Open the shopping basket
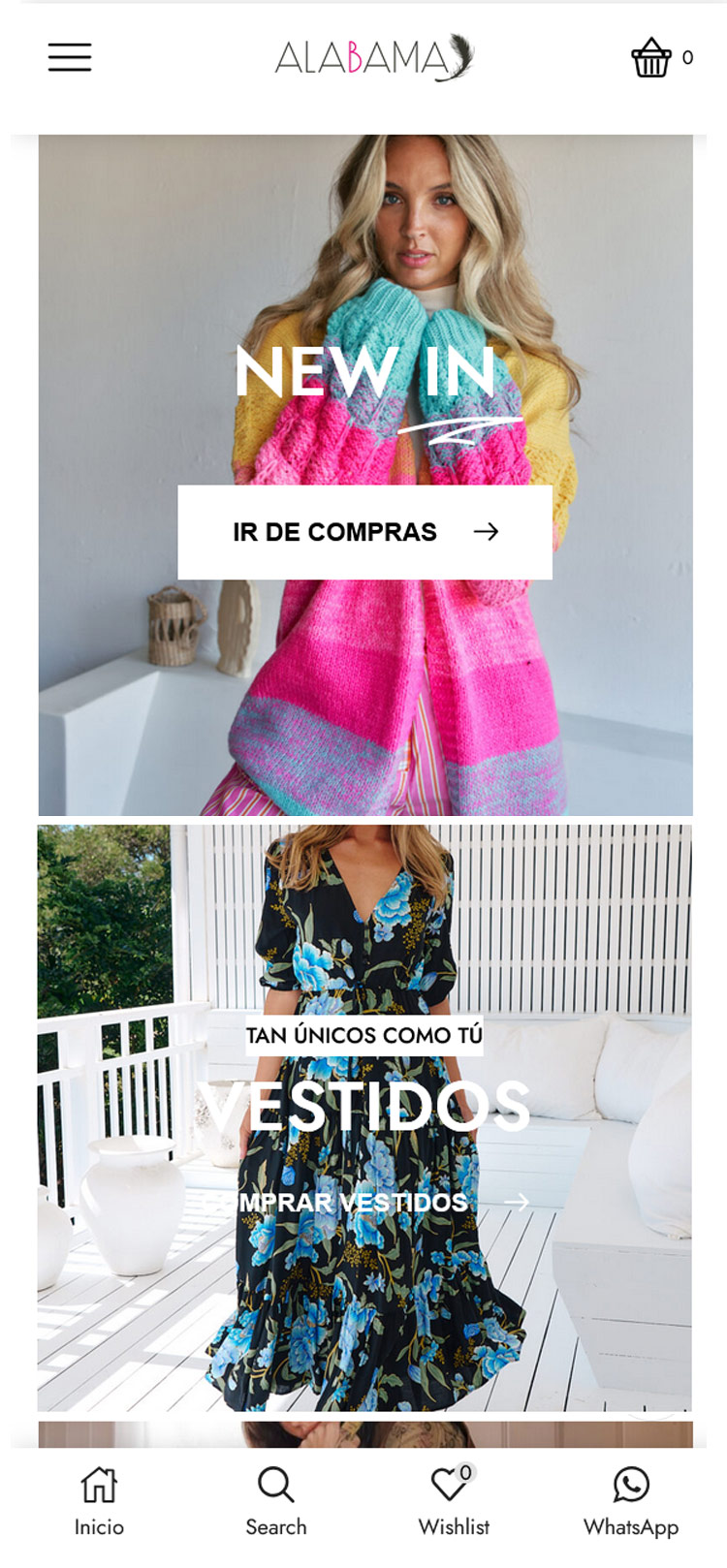Image resolution: width=727 pixels, height=1568 pixels. [652, 57]
